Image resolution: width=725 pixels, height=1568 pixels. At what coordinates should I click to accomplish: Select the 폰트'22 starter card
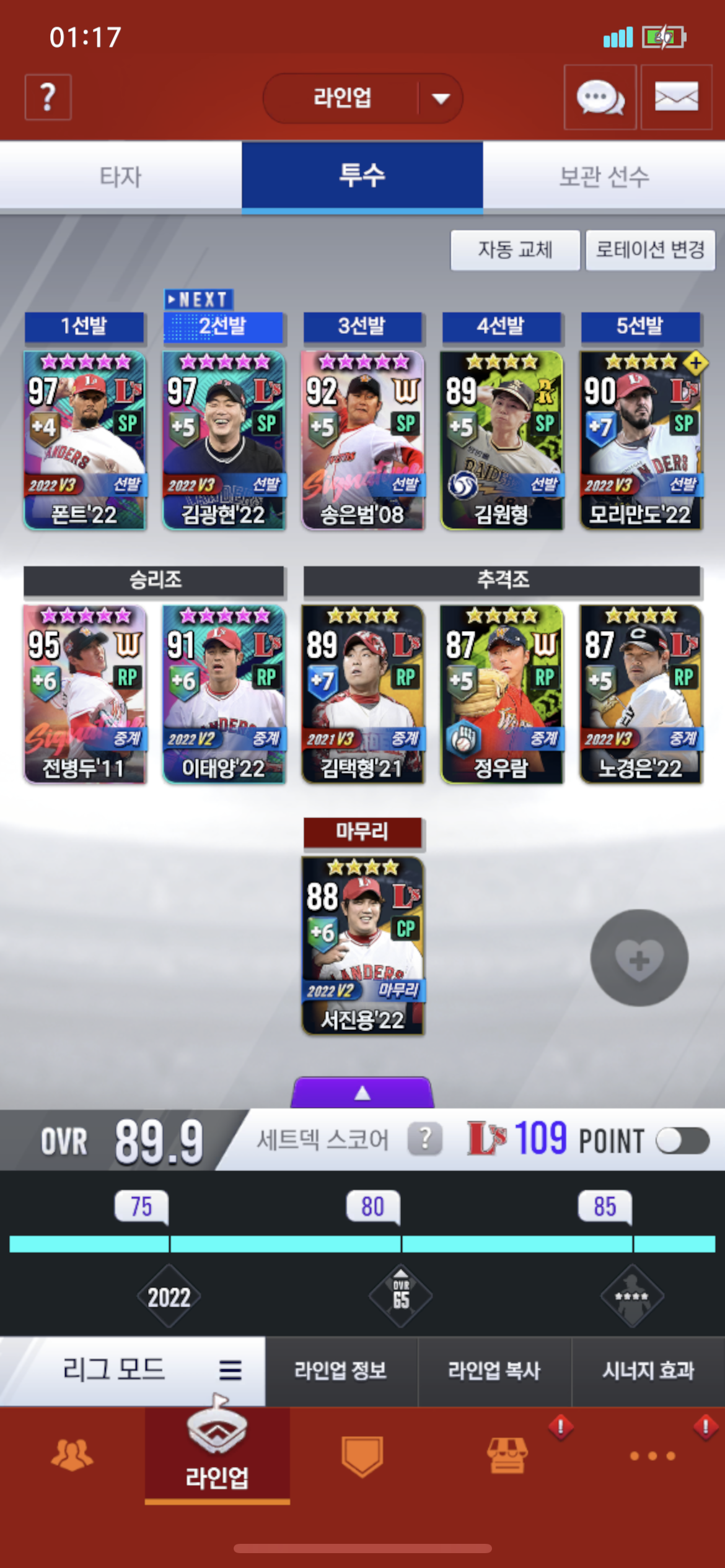(85, 440)
